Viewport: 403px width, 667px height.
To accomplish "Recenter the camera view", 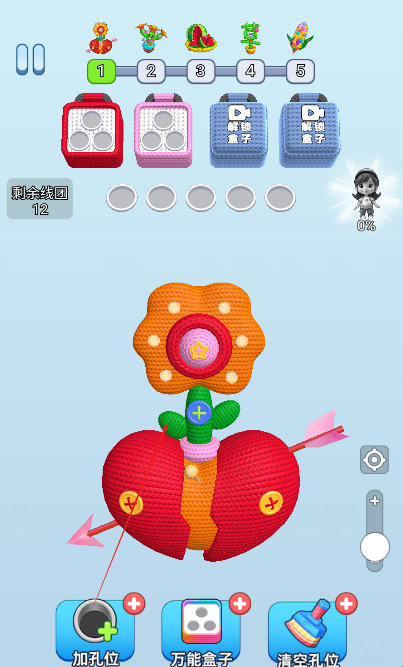I will pyautogui.click(x=374, y=459).
